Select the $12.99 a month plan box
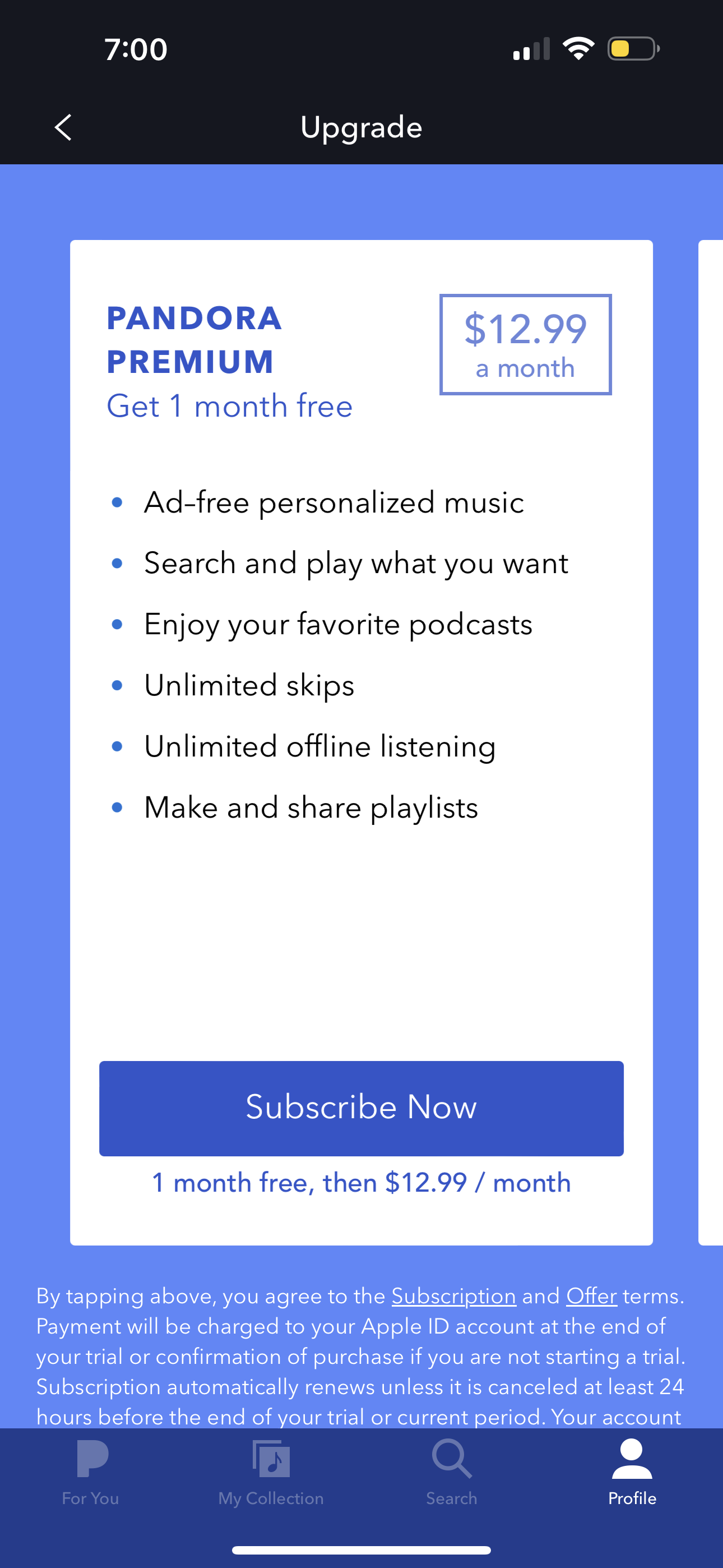Viewport: 723px width, 1568px height. (525, 344)
